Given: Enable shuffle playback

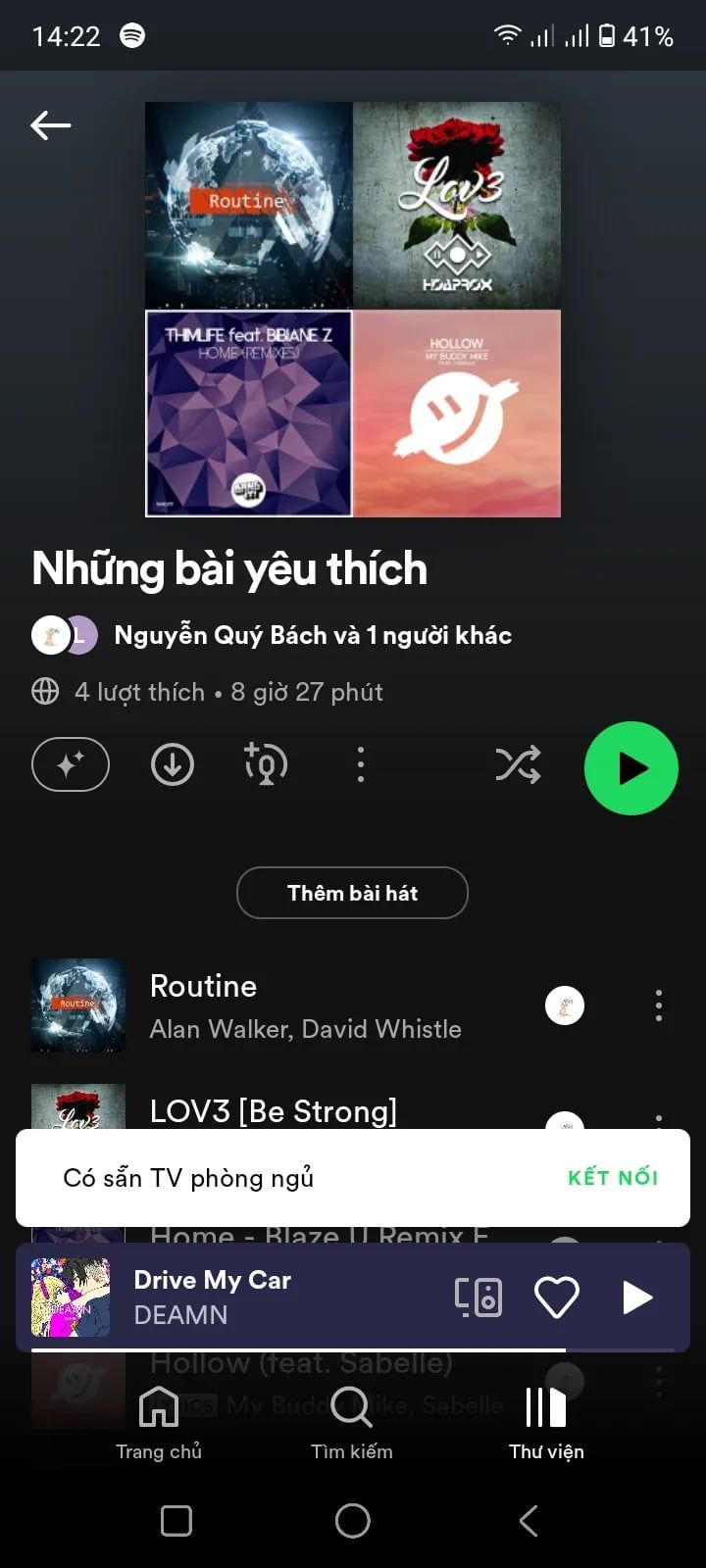Looking at the screenshot, I should point(518,764).
